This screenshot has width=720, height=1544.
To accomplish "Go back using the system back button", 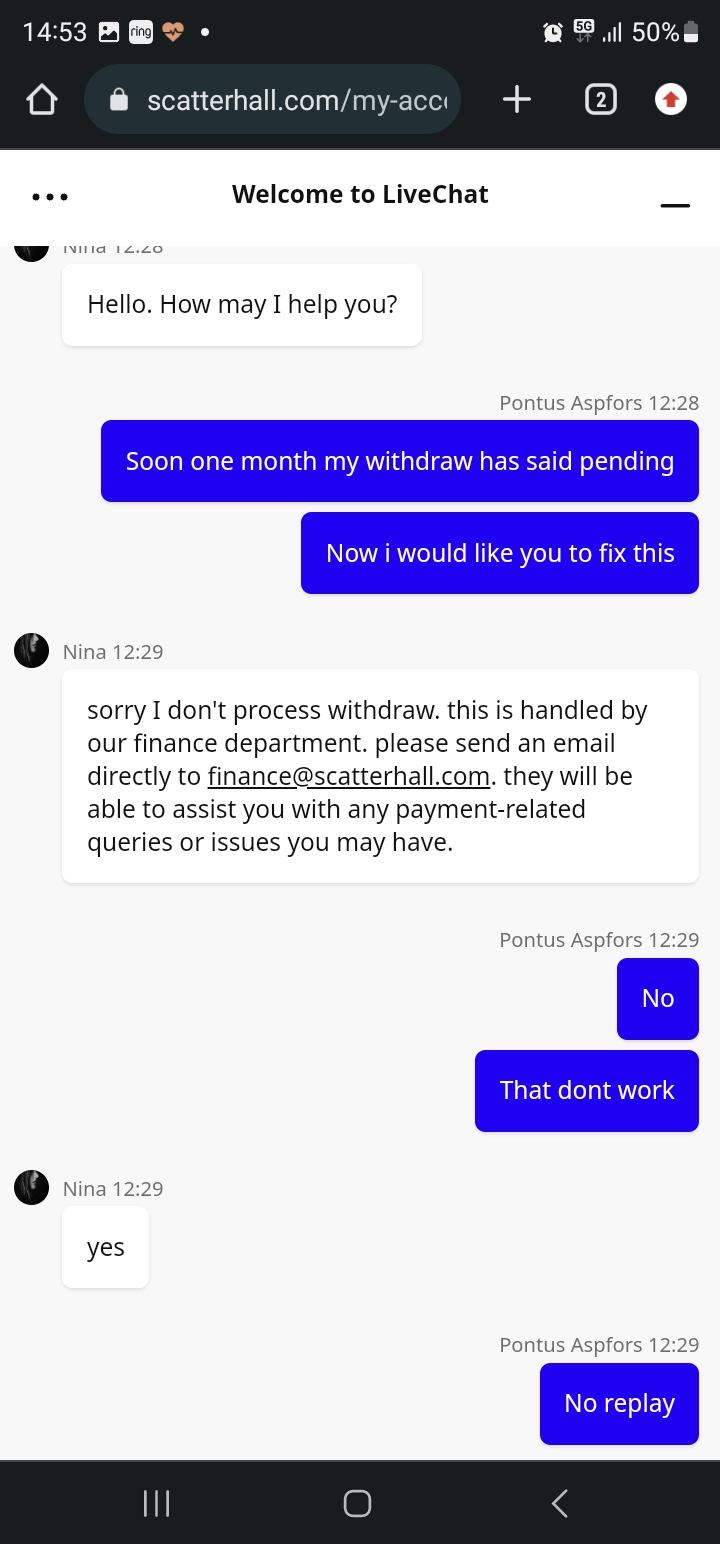I will click(x=560, y=1503).
